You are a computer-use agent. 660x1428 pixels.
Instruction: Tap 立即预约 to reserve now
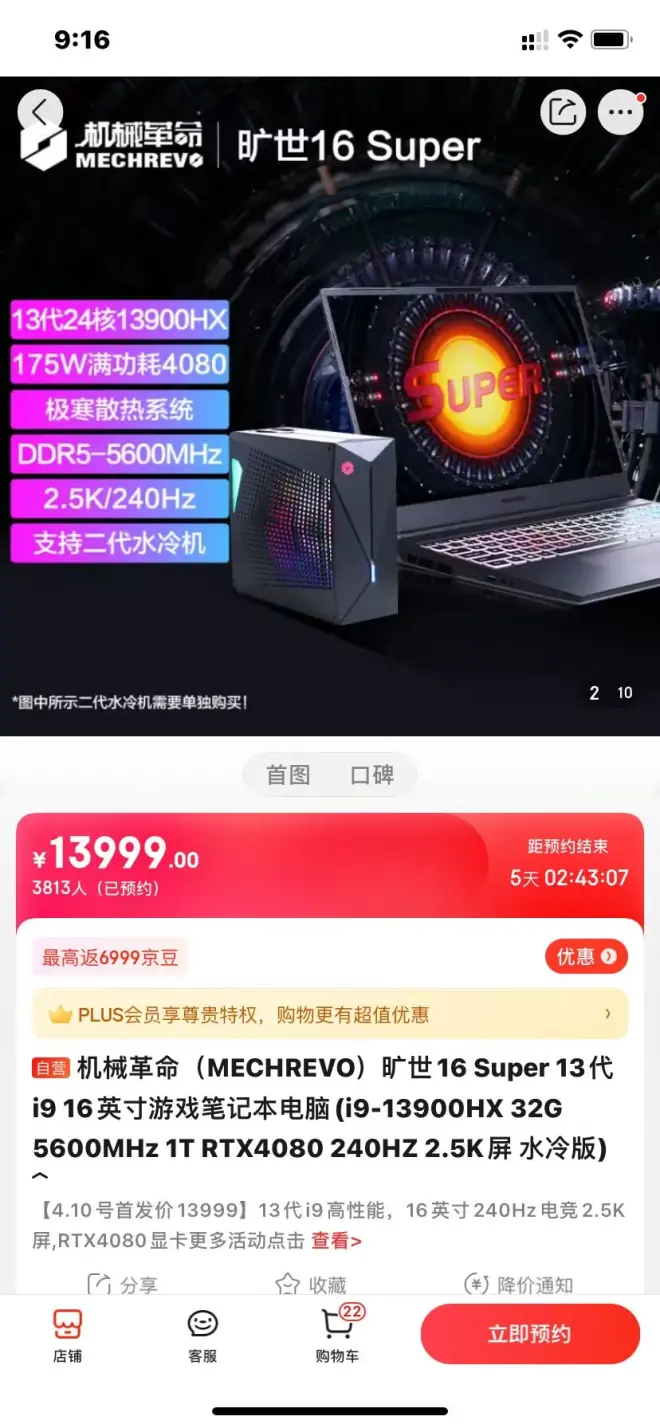pyautogui.click(x=529, y=1334)
